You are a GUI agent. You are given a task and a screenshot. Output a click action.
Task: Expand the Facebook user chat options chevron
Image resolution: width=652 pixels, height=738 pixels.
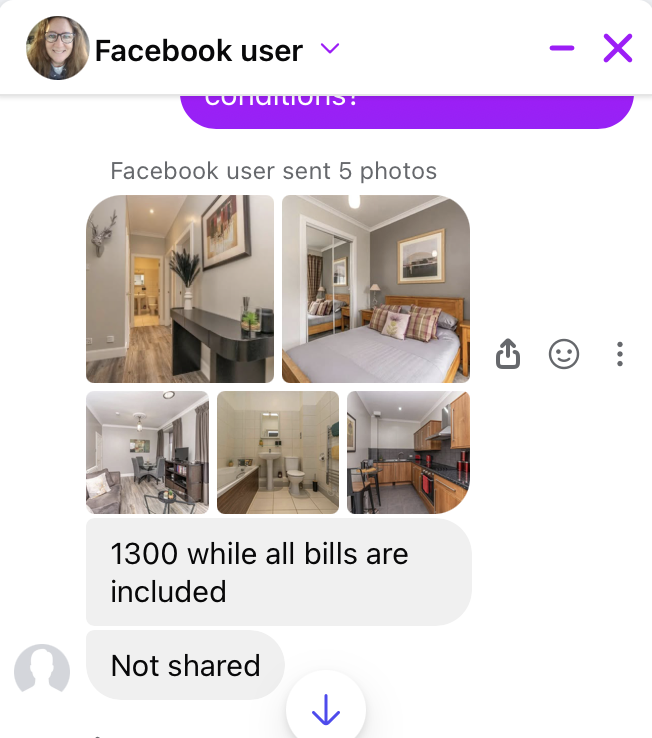pos(329,49)
